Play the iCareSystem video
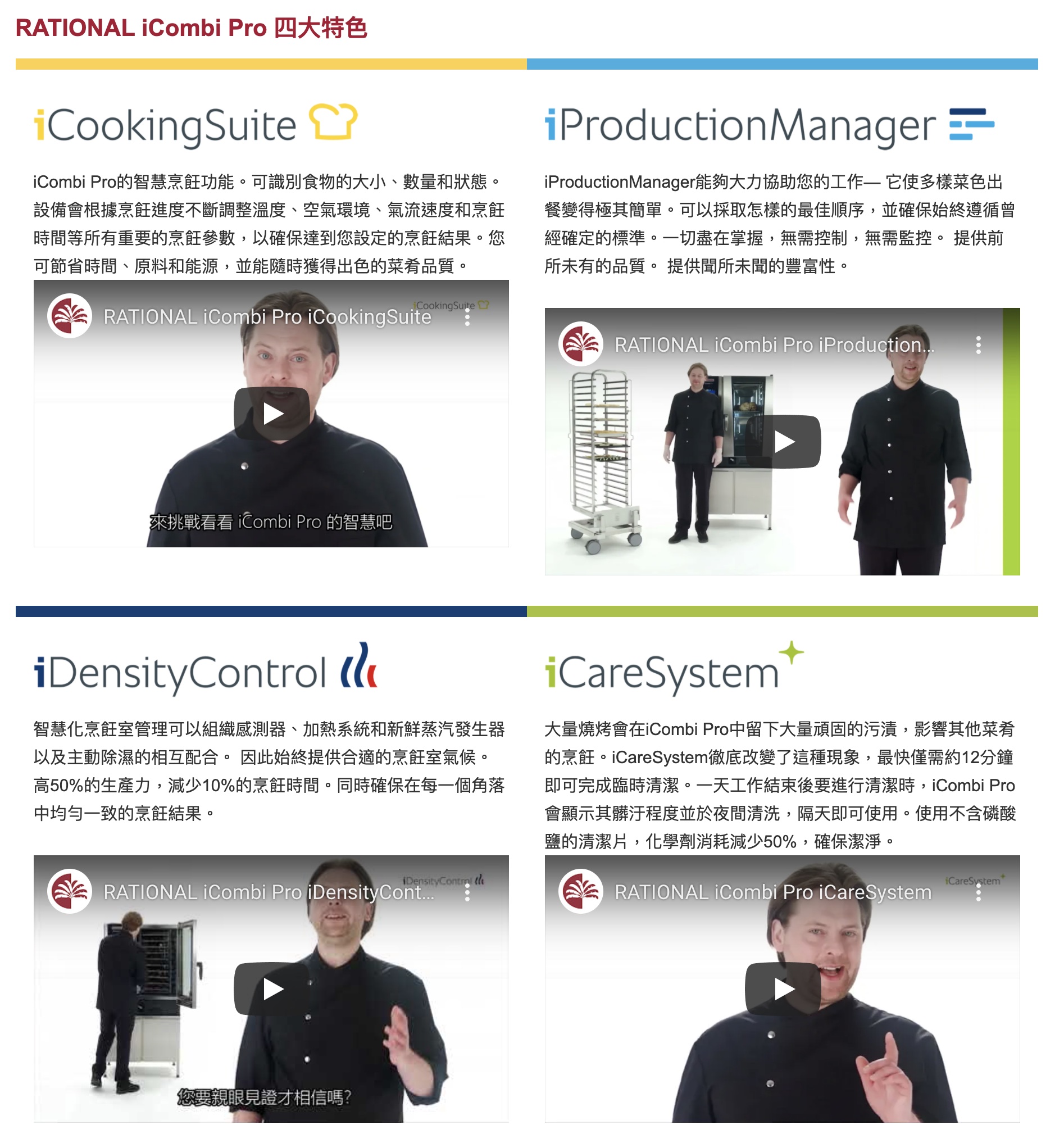 tap(783, 988)
